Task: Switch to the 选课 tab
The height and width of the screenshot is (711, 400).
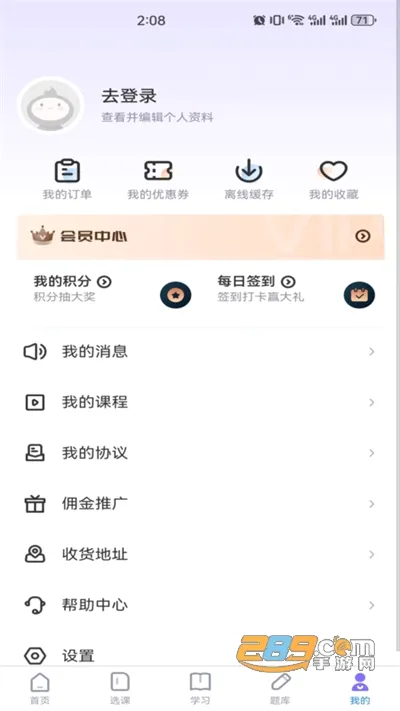Action: (120, 689)
